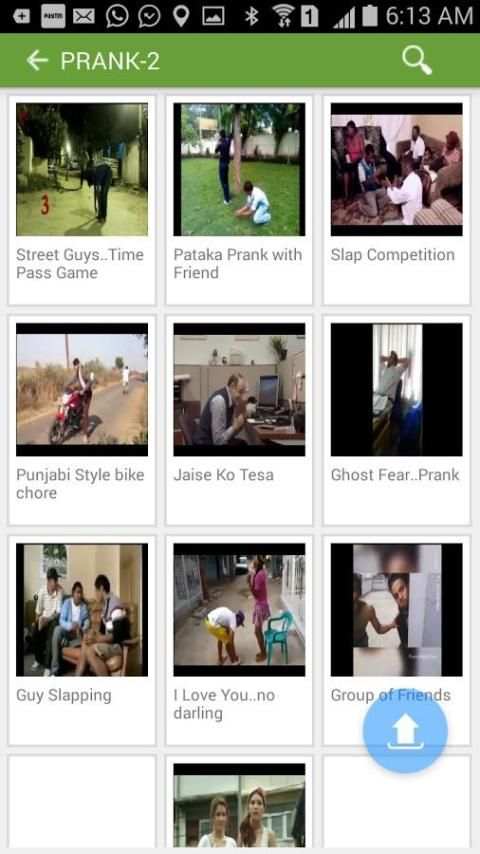Image resolution: width=480 pixels, height=854 pixels.
Task: Play the I Love You..no darling video
Action: point(239,640)
